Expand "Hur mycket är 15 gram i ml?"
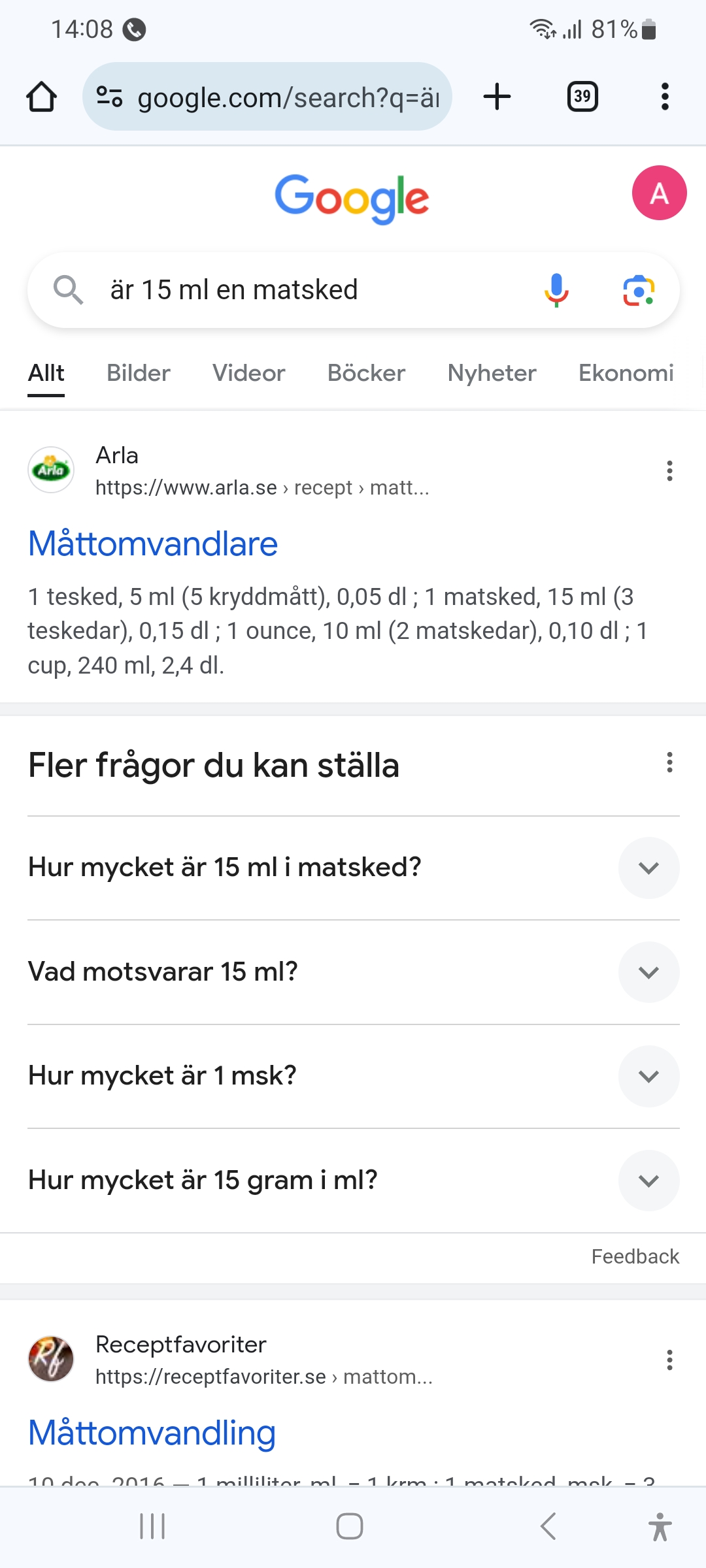The image size is (706, 1568). click(x=648, y=1181)
